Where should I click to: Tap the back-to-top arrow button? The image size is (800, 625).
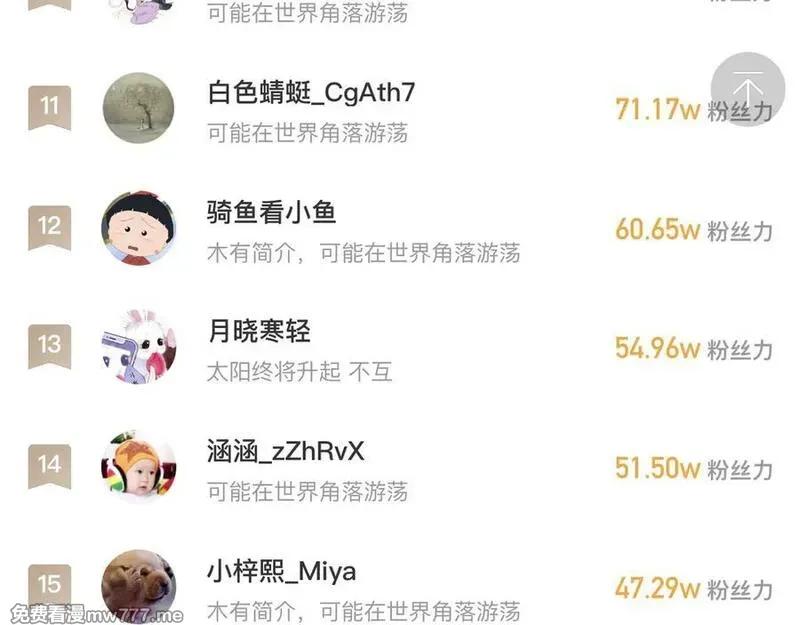(x=748, y=89)
